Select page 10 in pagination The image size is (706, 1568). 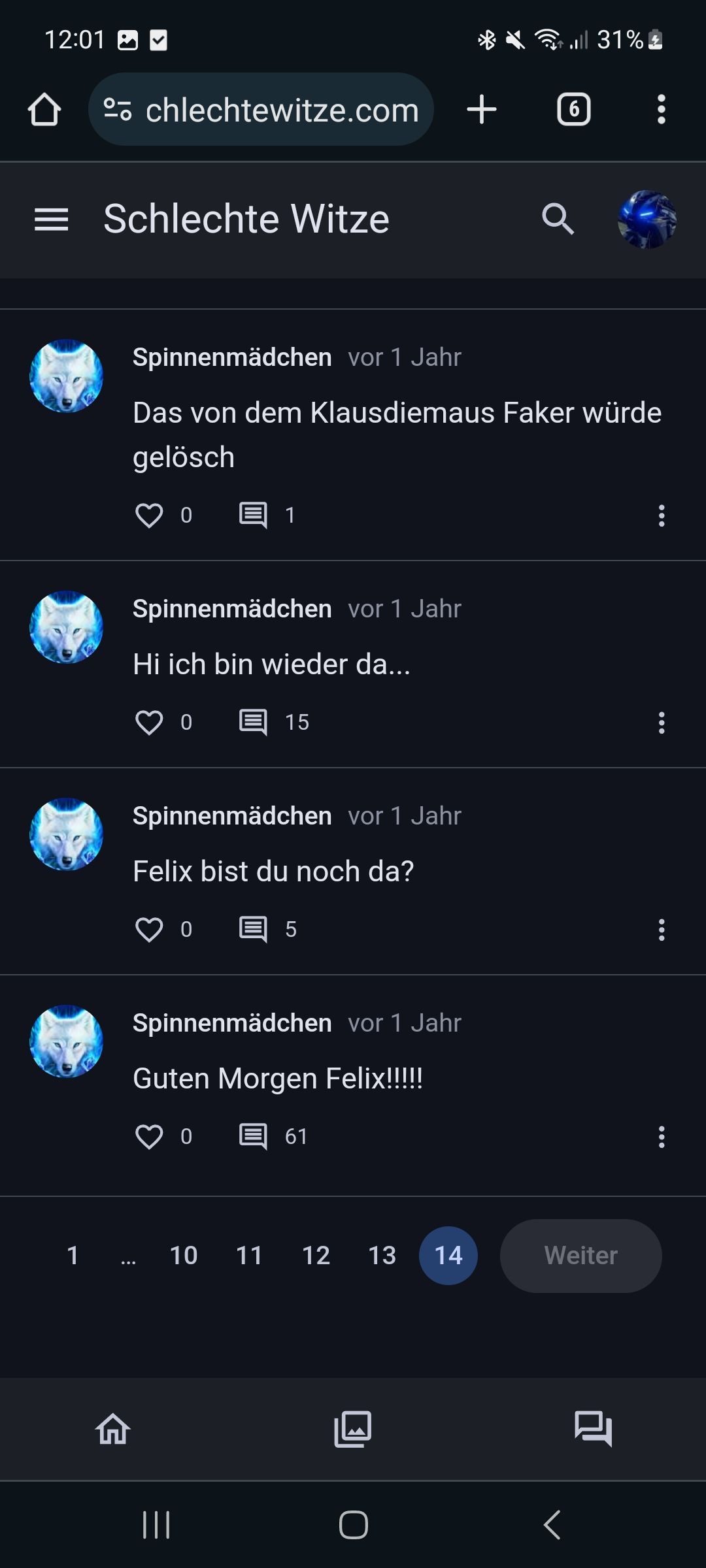point(184,1256)
